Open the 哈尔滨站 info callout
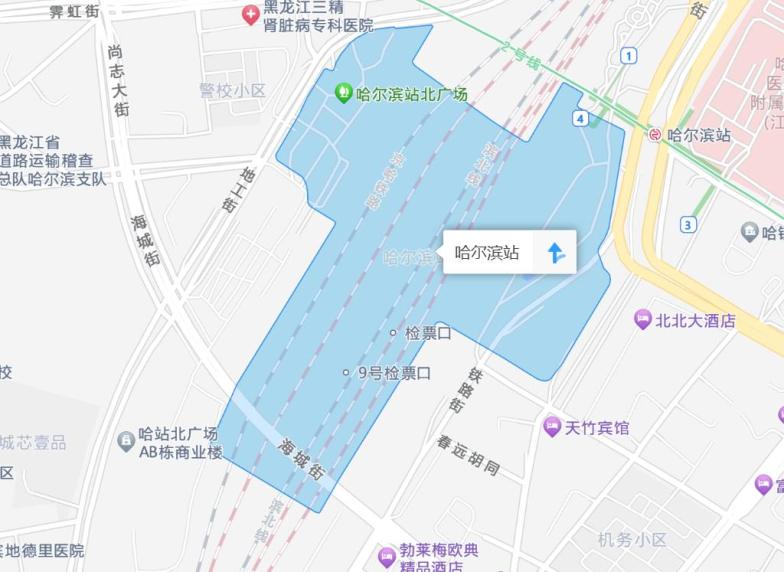Screen dimensions: 784x572 point(487,253)
